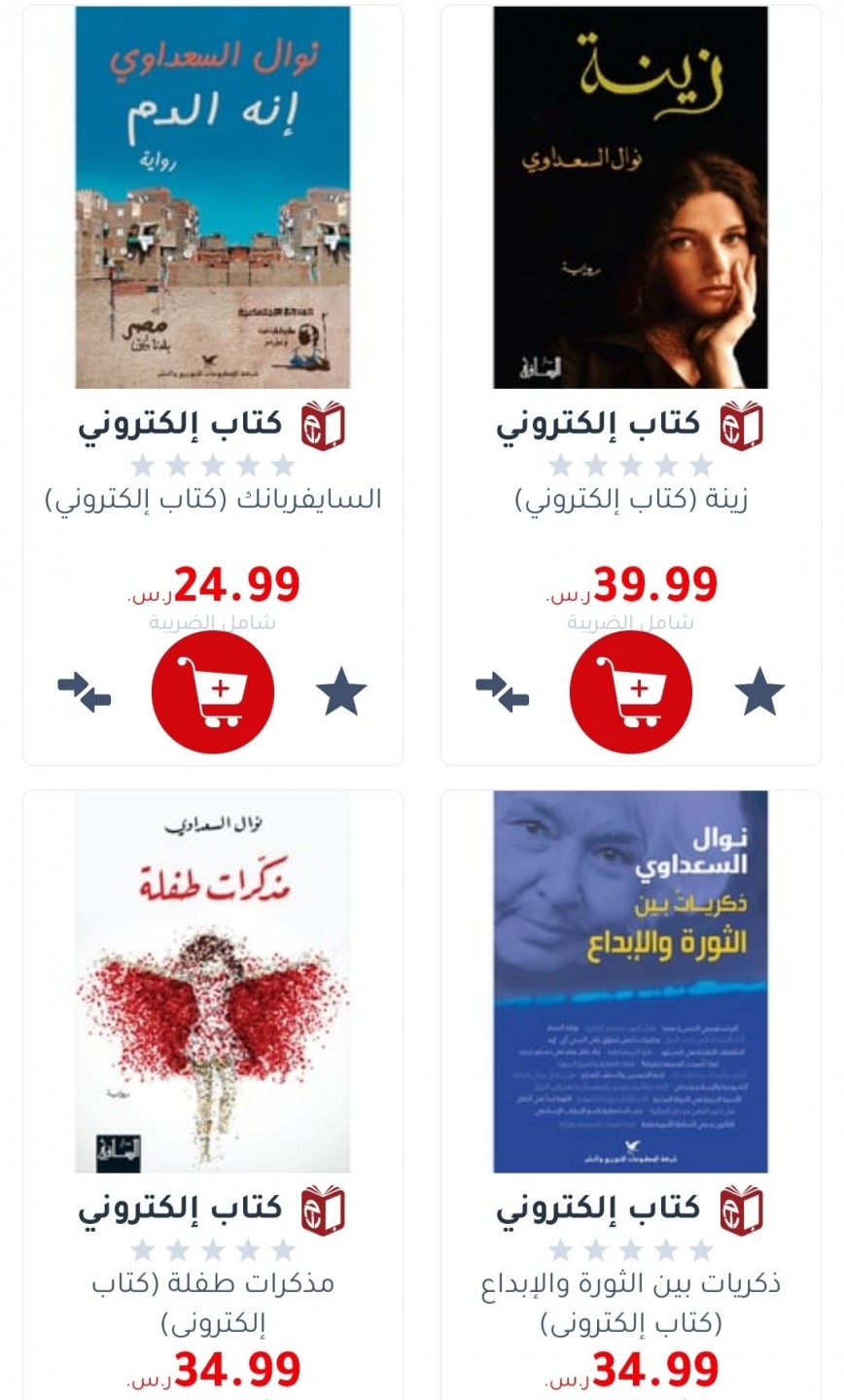
Task: Add السايفربانك ebook to the cart
Action: pyautogui.click(x=212, y=693)
